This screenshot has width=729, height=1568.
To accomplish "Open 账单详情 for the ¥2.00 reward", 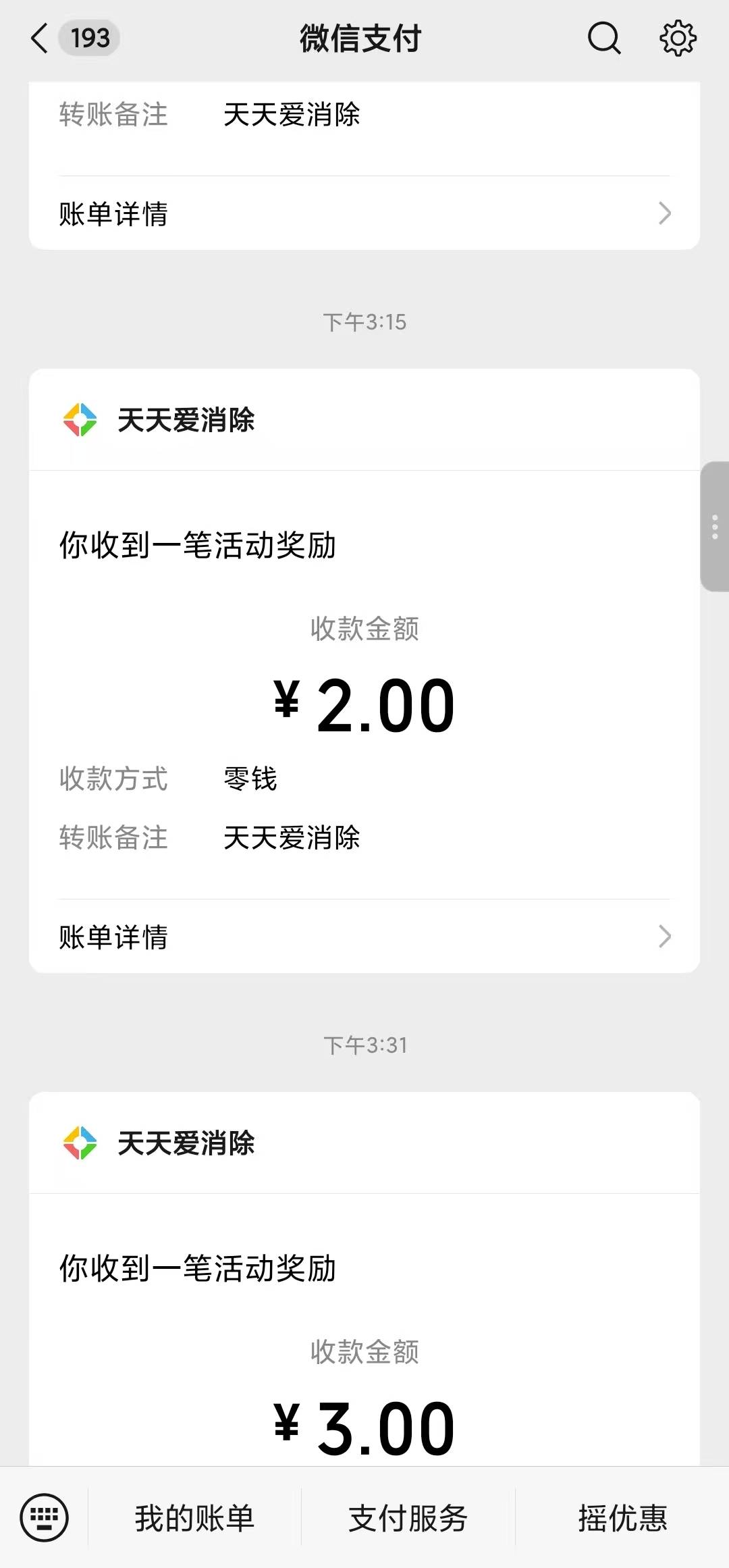I will coord(364,937).
